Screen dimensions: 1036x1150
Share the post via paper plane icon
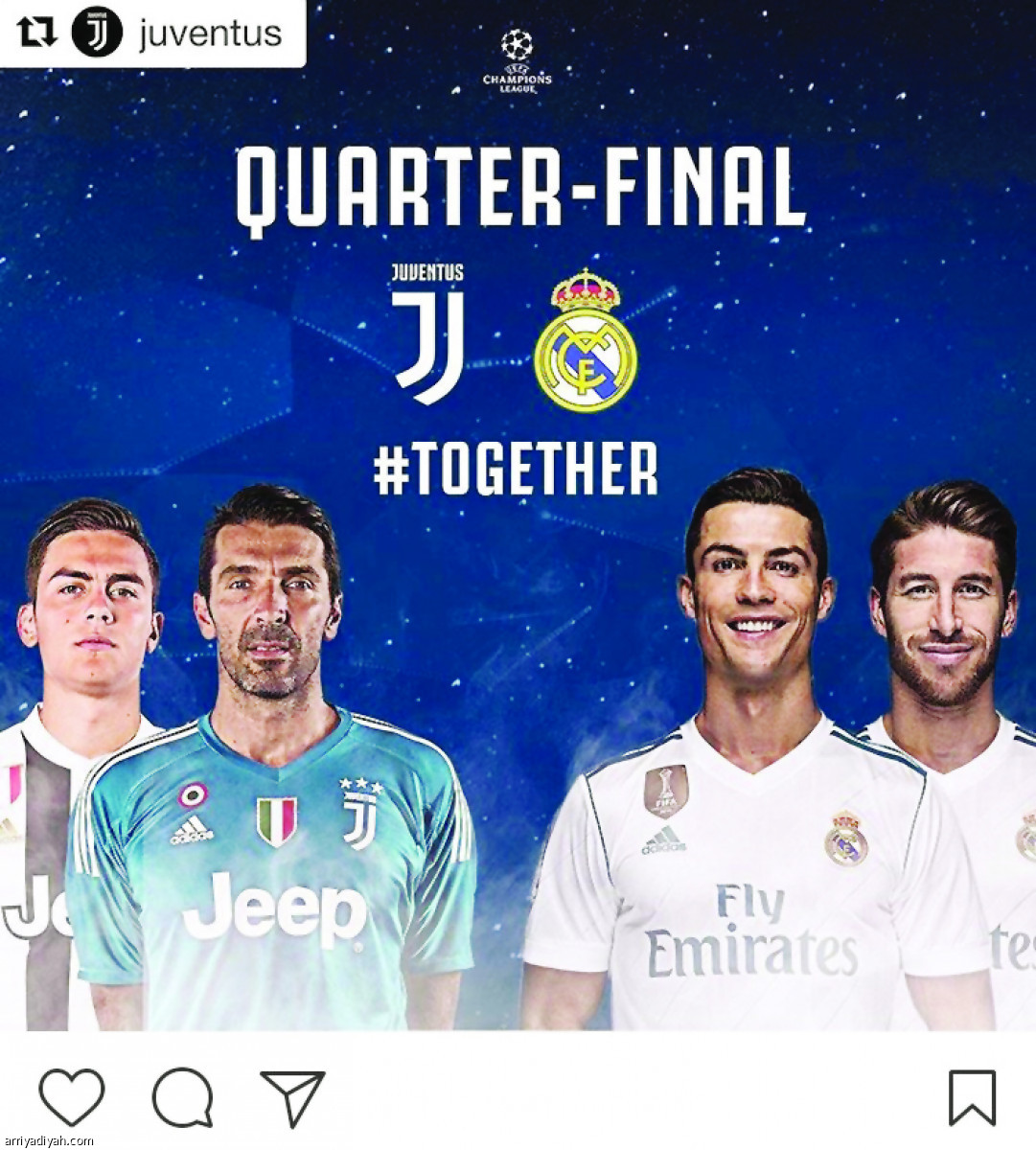292,1095
